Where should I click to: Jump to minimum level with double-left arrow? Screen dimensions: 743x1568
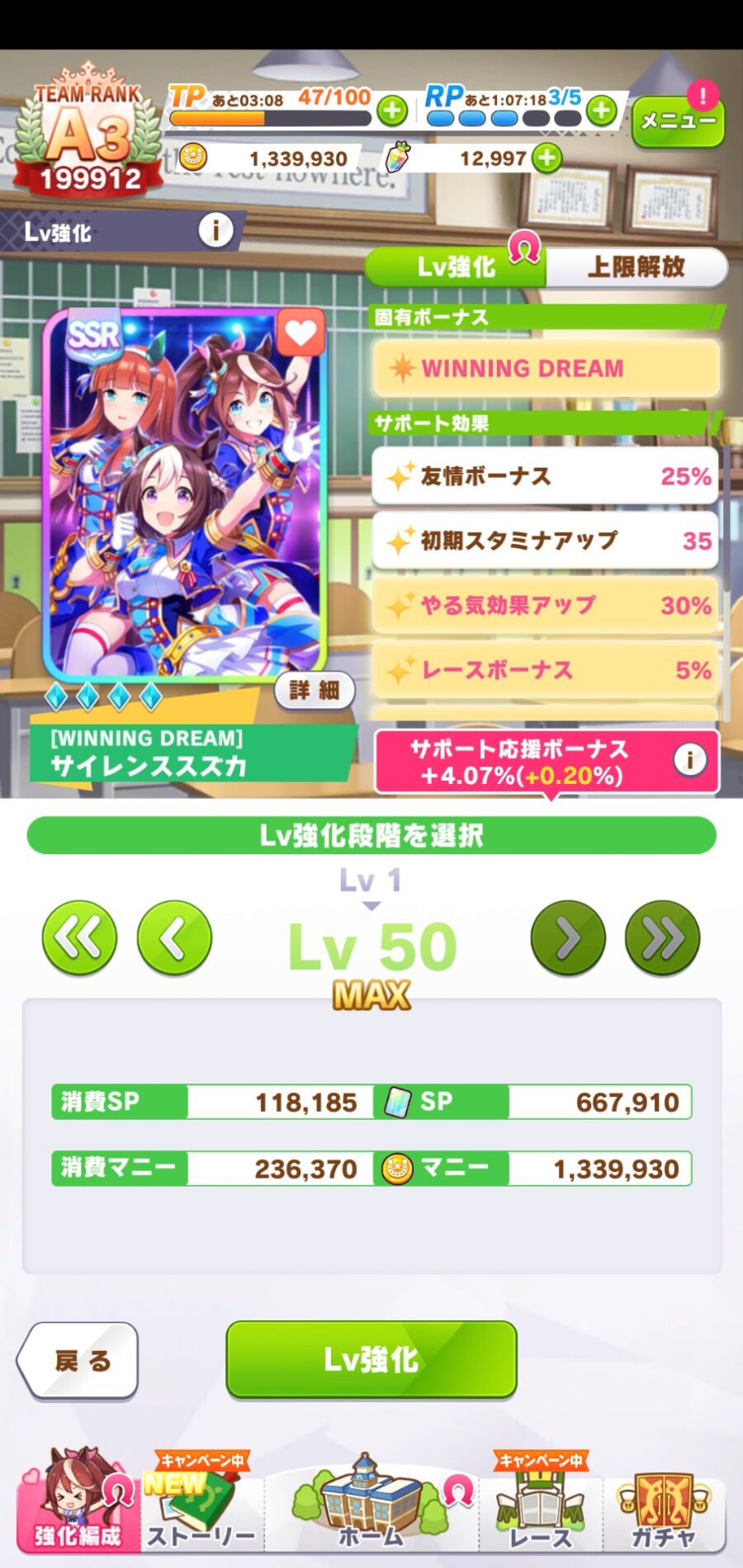click(79, 938)
